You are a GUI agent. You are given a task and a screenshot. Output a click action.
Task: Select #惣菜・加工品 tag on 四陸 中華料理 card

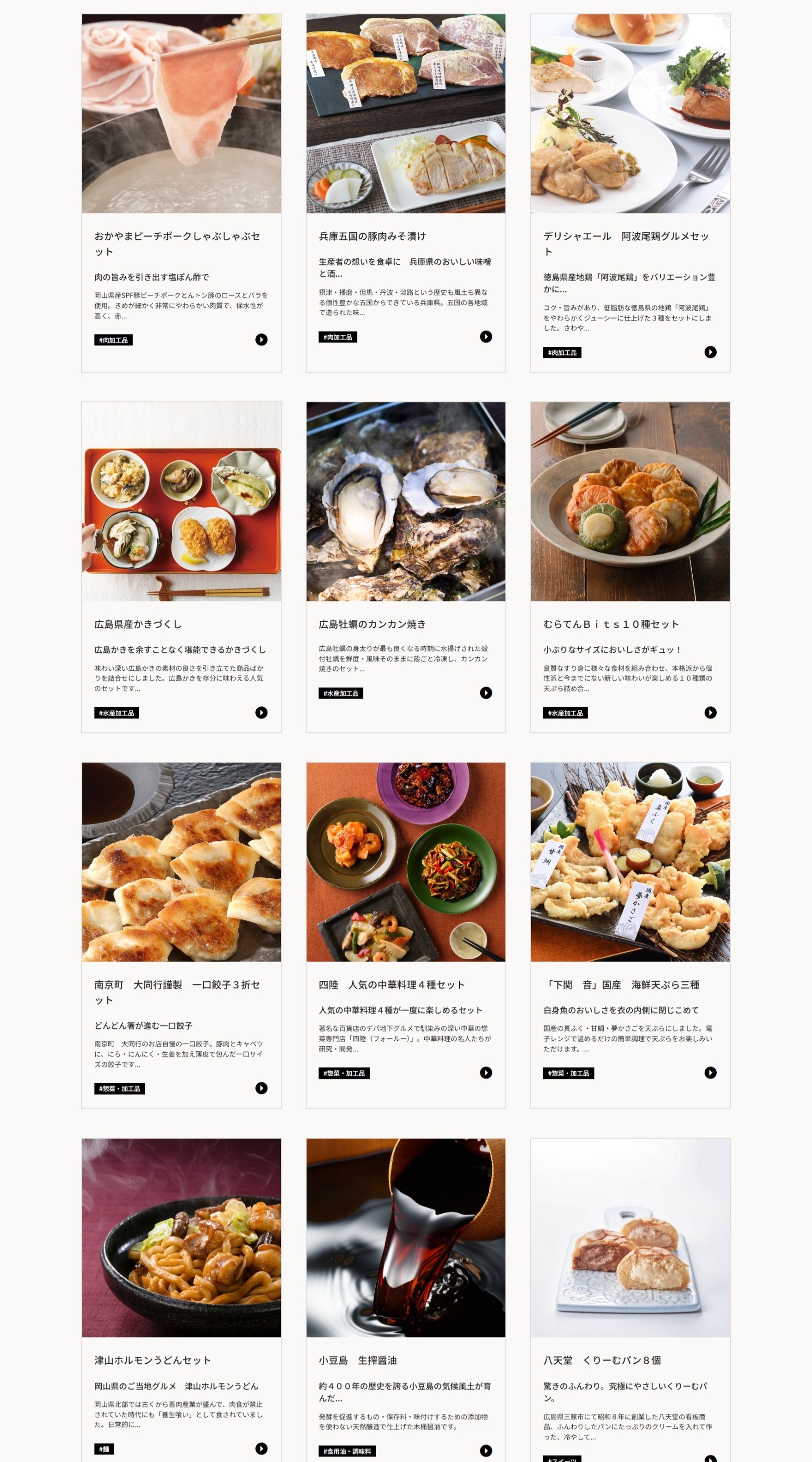pos(344,1073)
